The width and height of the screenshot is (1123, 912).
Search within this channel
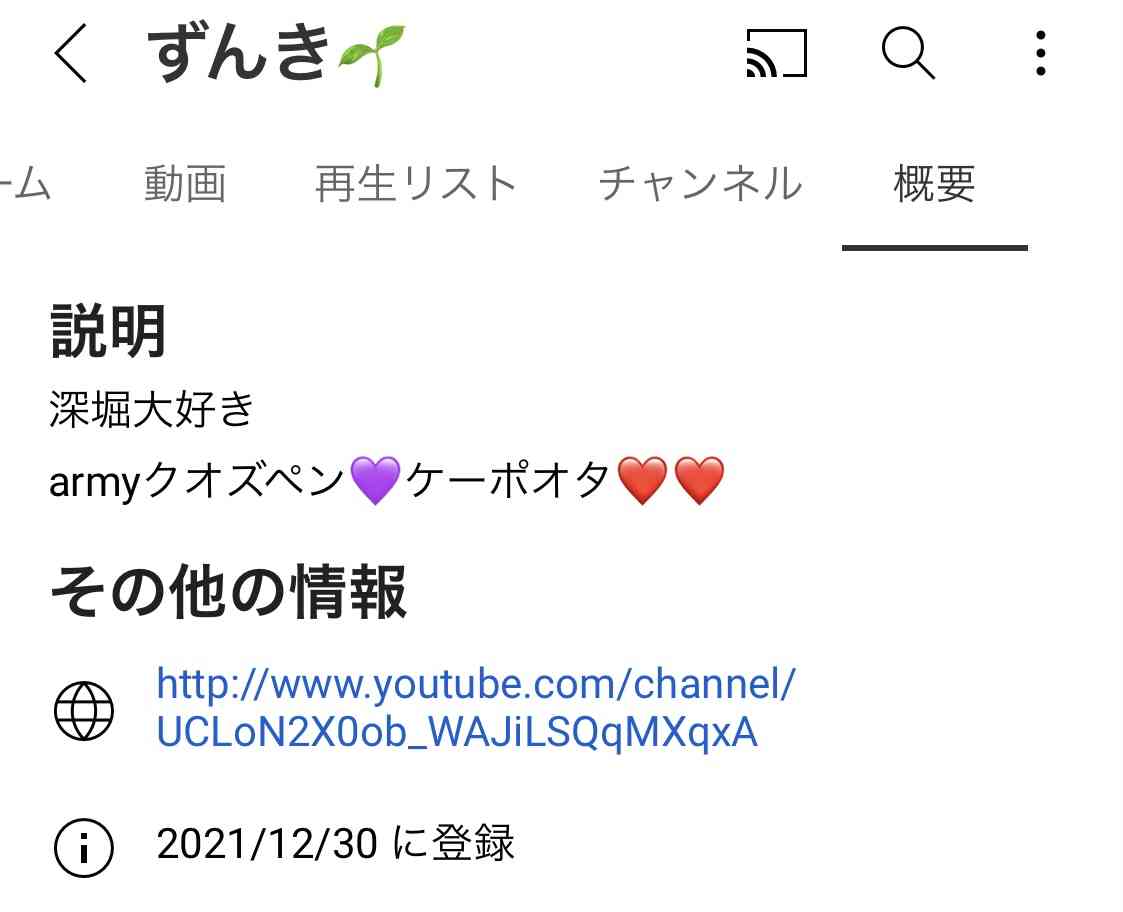pyautogui.click(x=908, y=54)
